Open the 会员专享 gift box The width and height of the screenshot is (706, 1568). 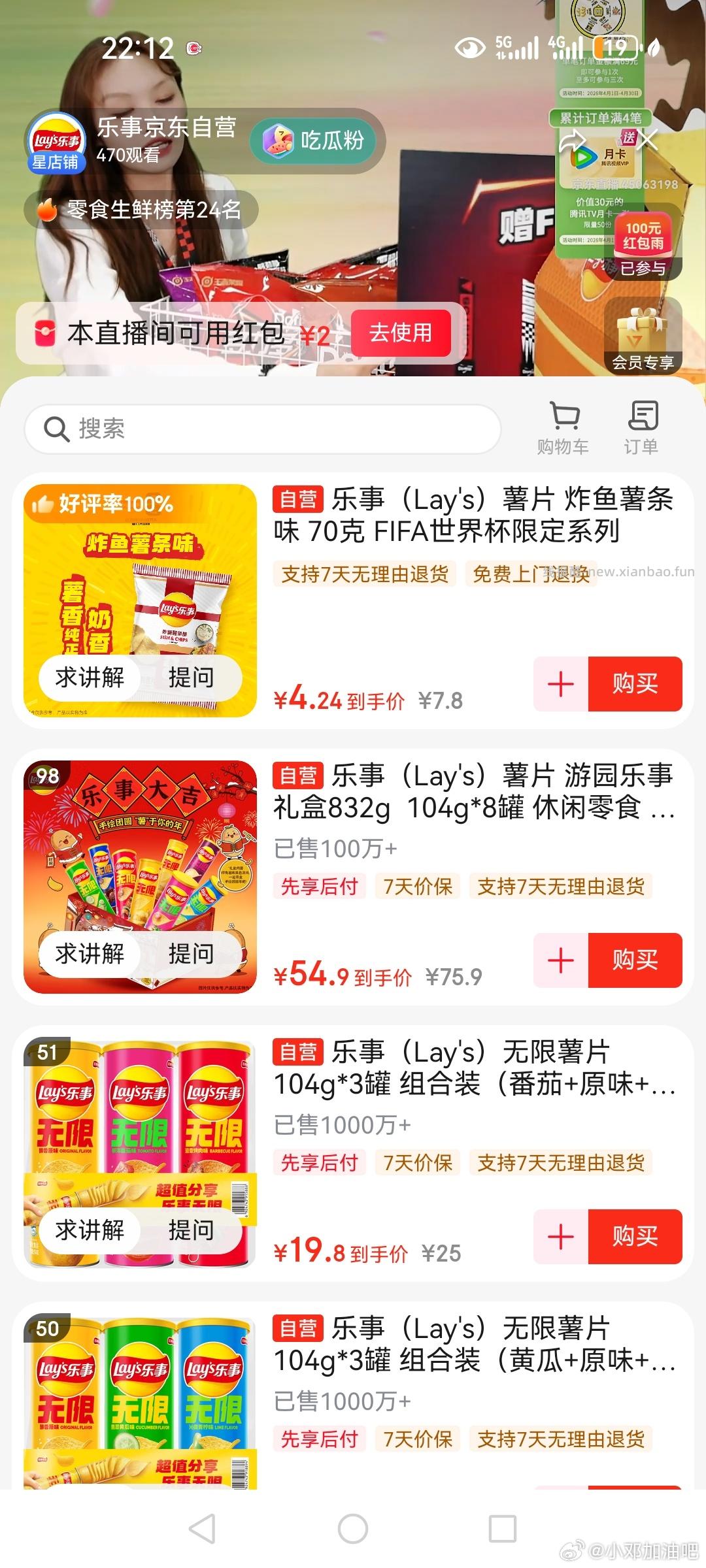click(x=644, y=335)
